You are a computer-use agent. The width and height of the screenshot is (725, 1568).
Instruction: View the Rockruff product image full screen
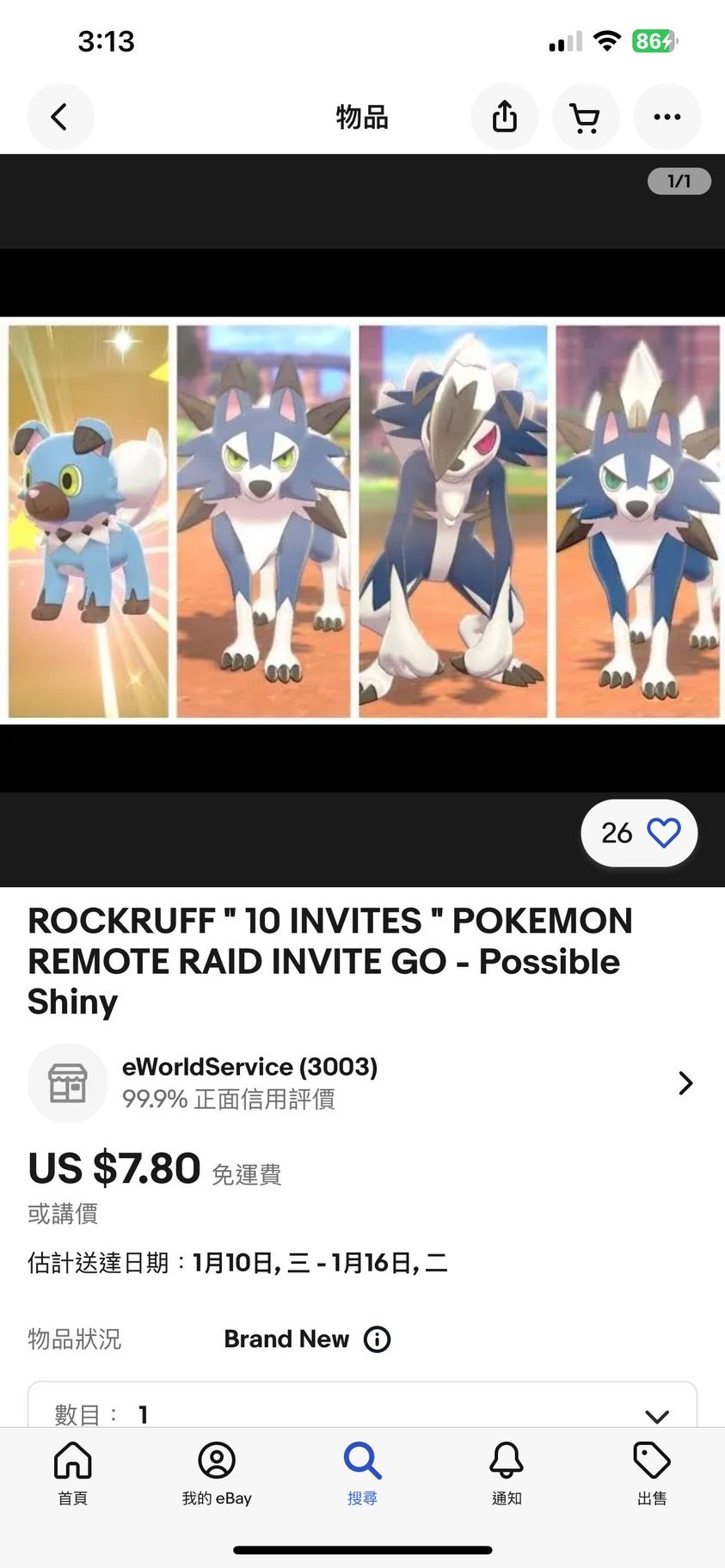[362, 521]
